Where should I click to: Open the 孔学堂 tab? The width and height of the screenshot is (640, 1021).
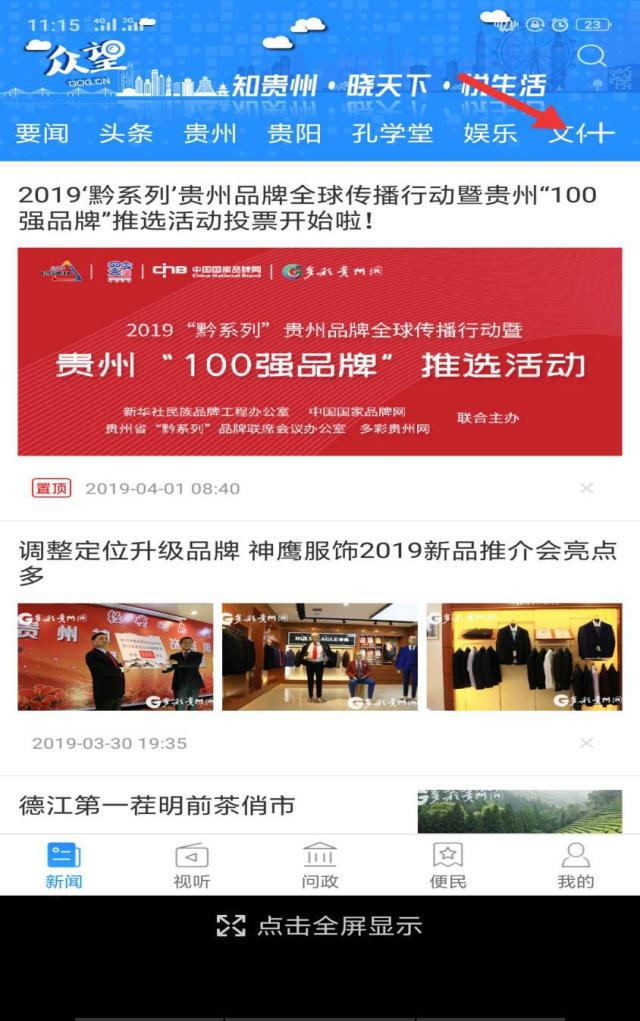pyautogui.click(x=392, y=132)
